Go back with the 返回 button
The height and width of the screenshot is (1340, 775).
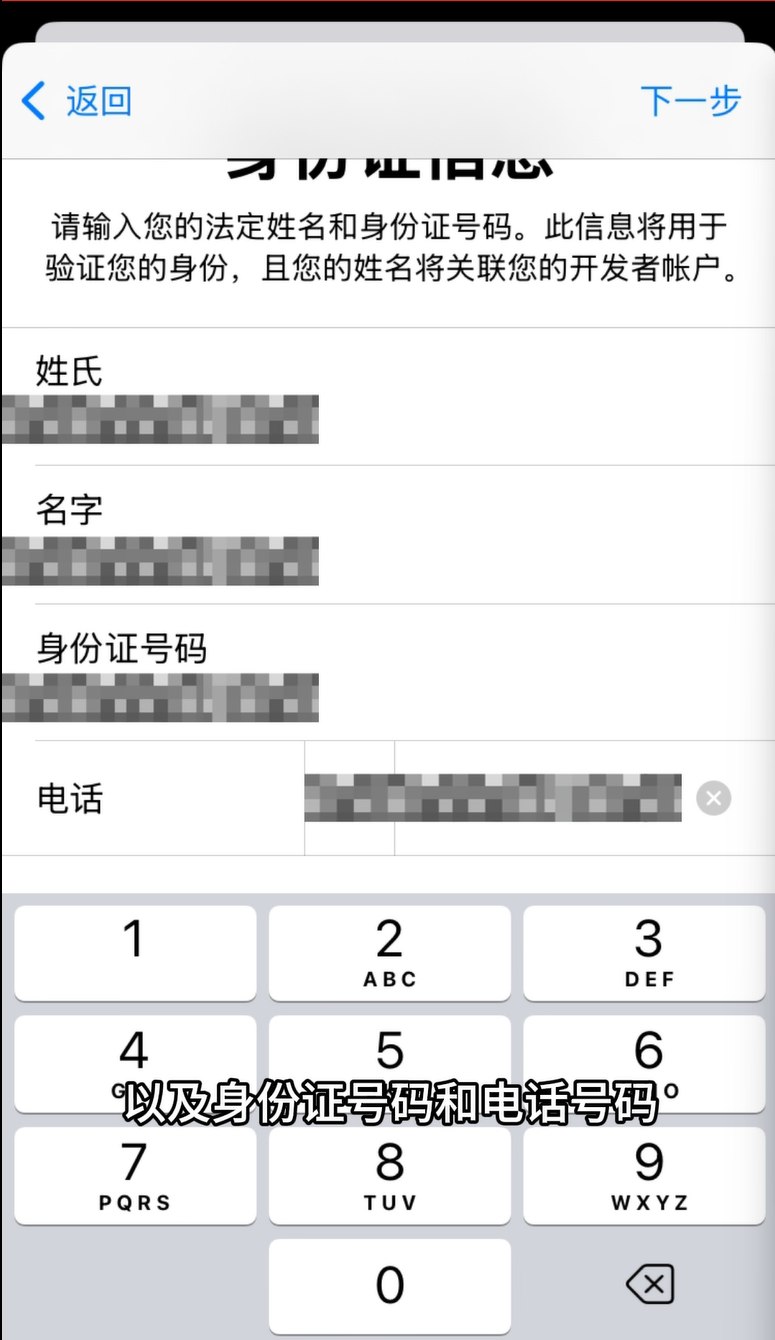(77, 101)
